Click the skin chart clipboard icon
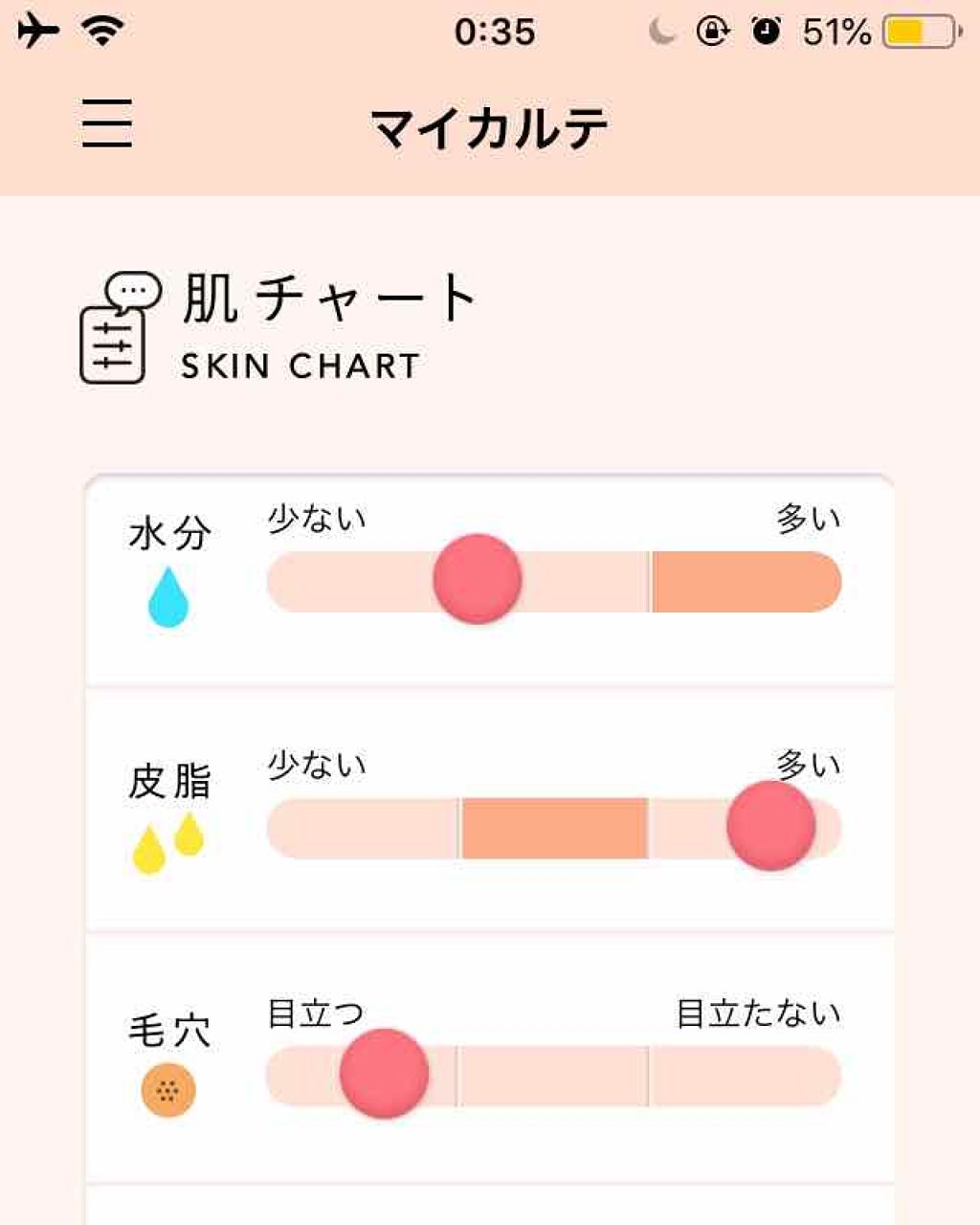Viewport: 980px width, 1225px height. 113,343
